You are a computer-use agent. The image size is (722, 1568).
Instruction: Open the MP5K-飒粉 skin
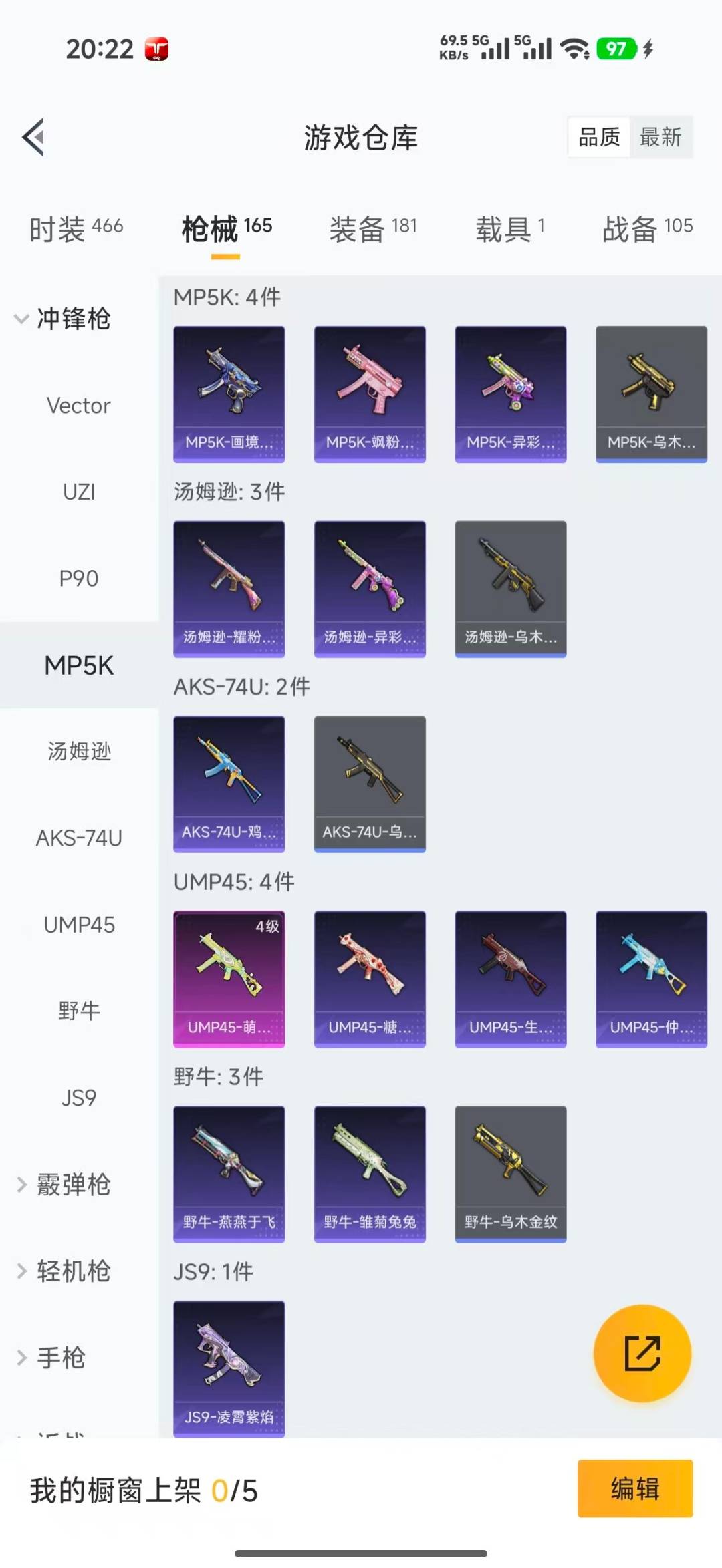pyautogui.click(x=370, y=394)
